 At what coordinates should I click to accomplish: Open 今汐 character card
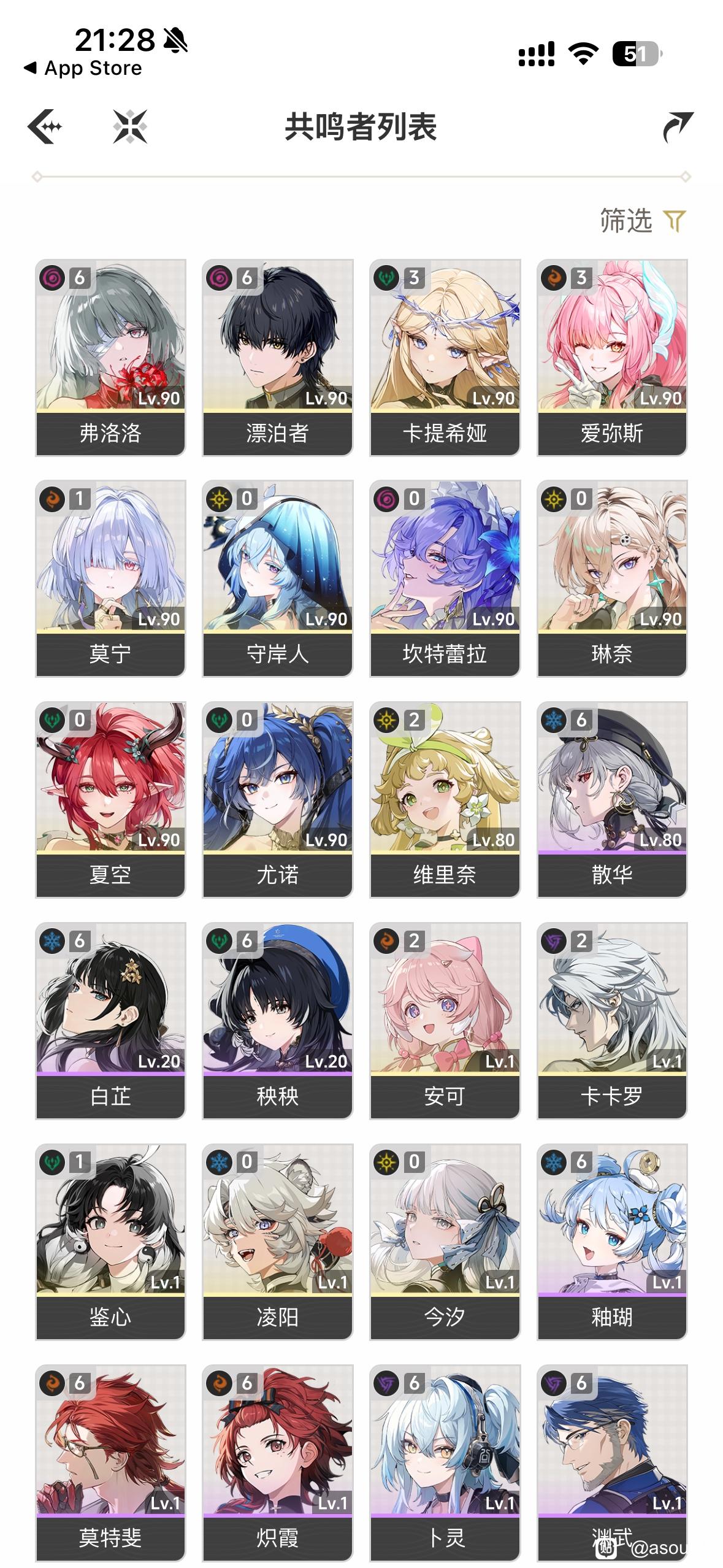445,1241
